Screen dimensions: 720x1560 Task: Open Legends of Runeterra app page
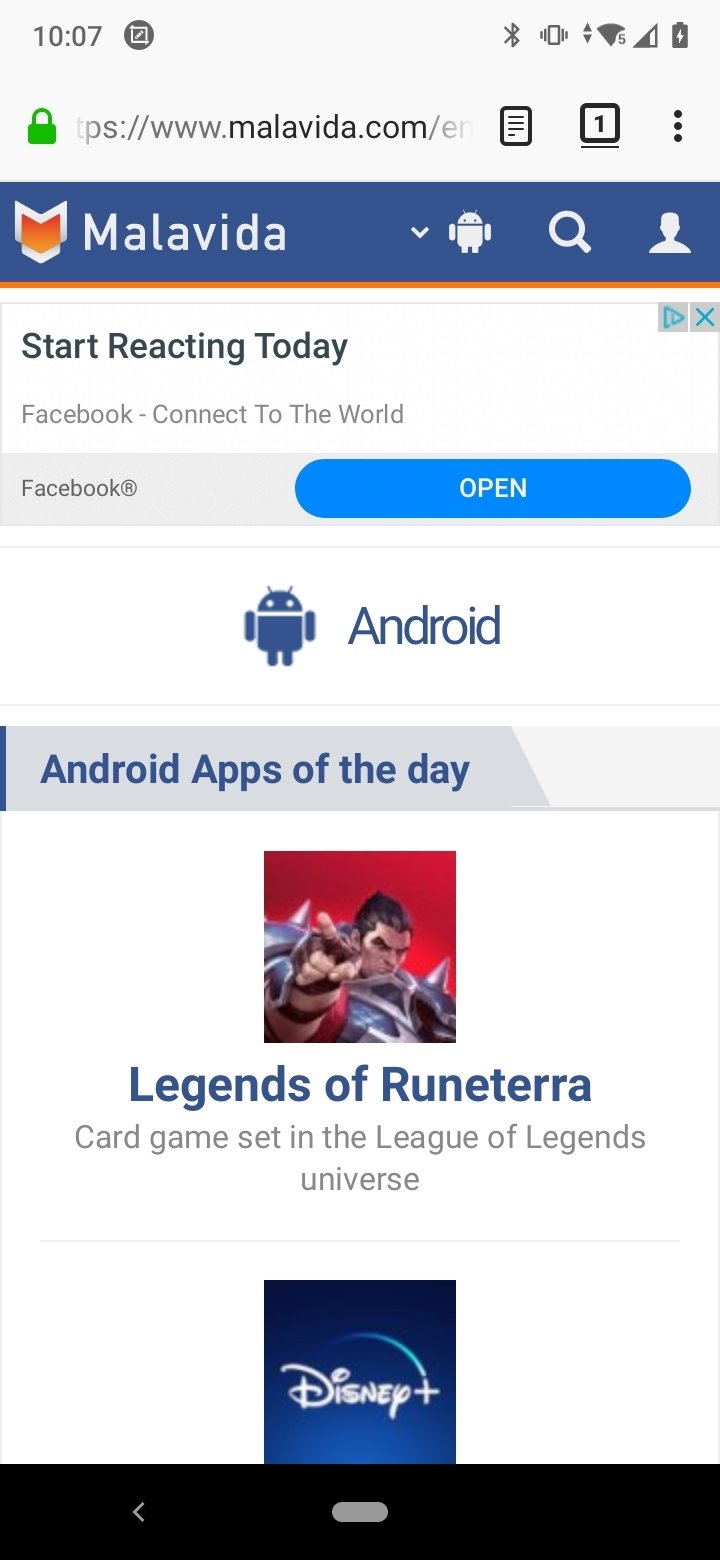[x=360, y=1085]
